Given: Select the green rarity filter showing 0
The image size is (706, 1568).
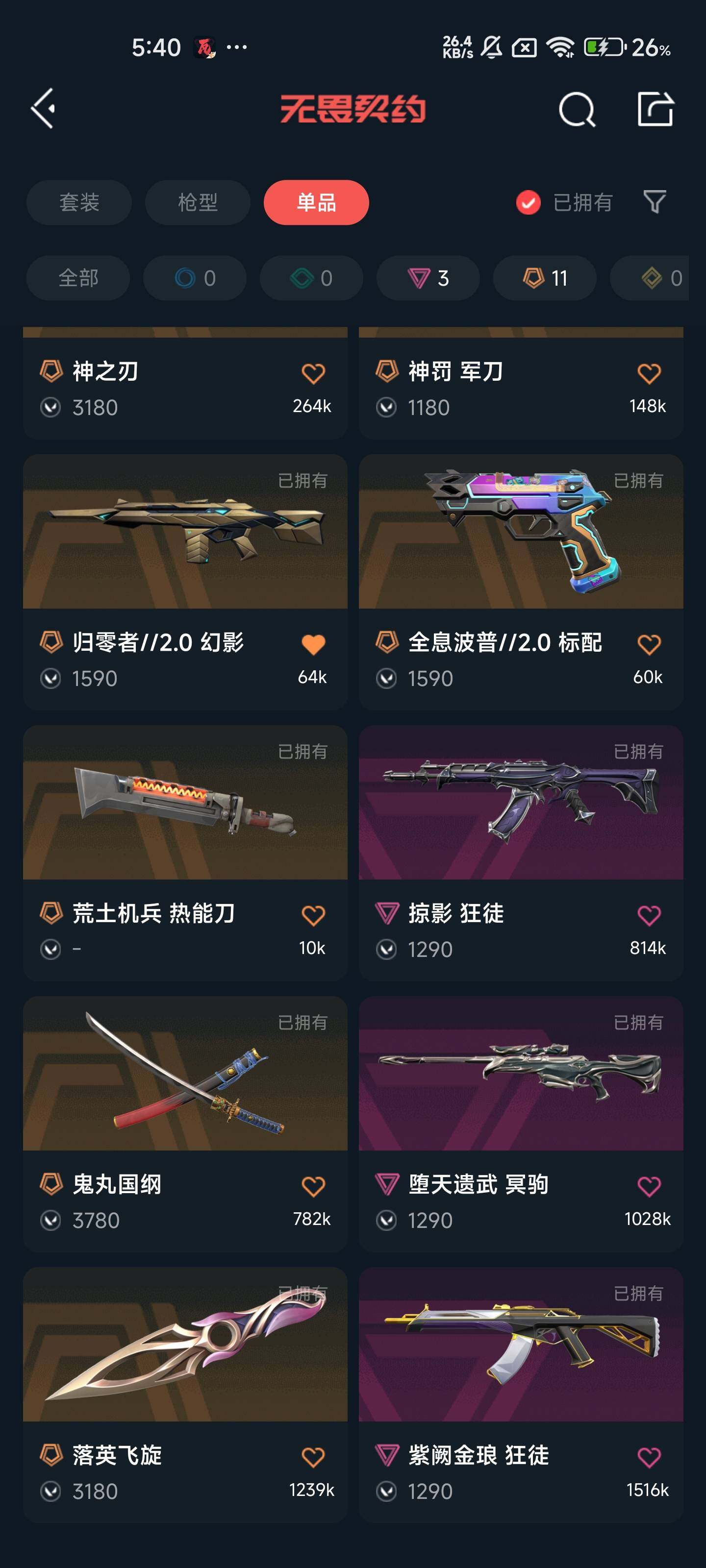Looking at the screenshot, I should point(310,277).
